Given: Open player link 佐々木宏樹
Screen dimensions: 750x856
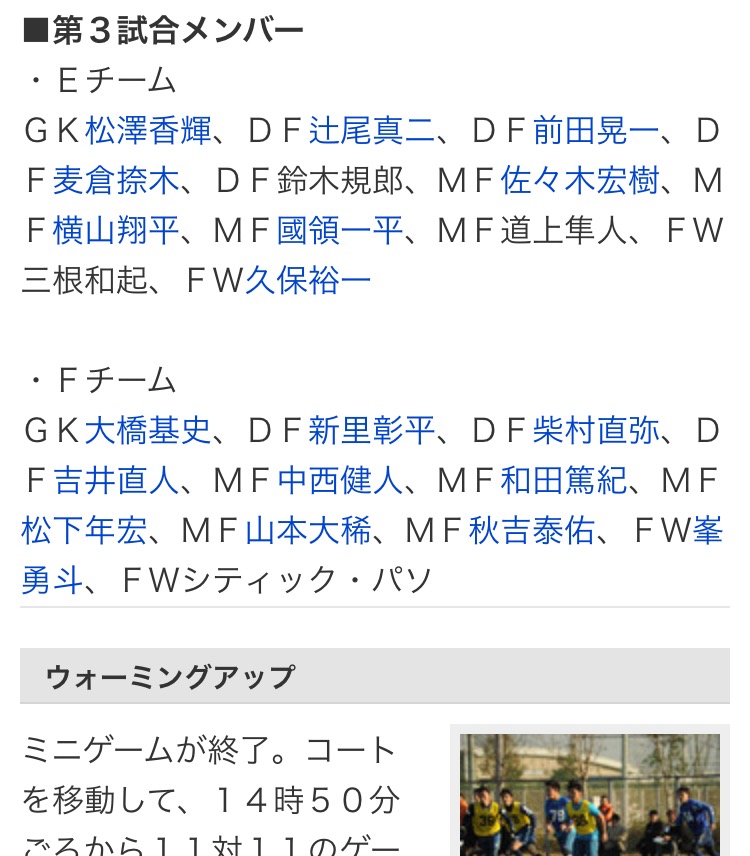Looking at the screenshot, I should (x=580, y=181).
